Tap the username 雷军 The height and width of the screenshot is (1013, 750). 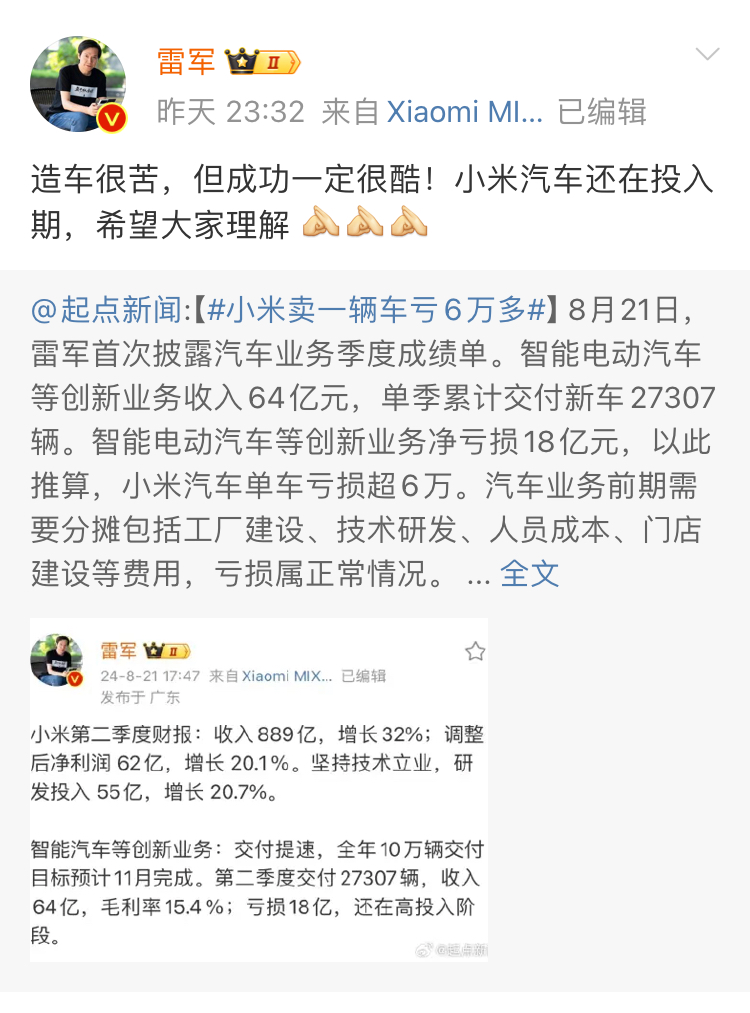pyautogui.click(x=186, y=62)
